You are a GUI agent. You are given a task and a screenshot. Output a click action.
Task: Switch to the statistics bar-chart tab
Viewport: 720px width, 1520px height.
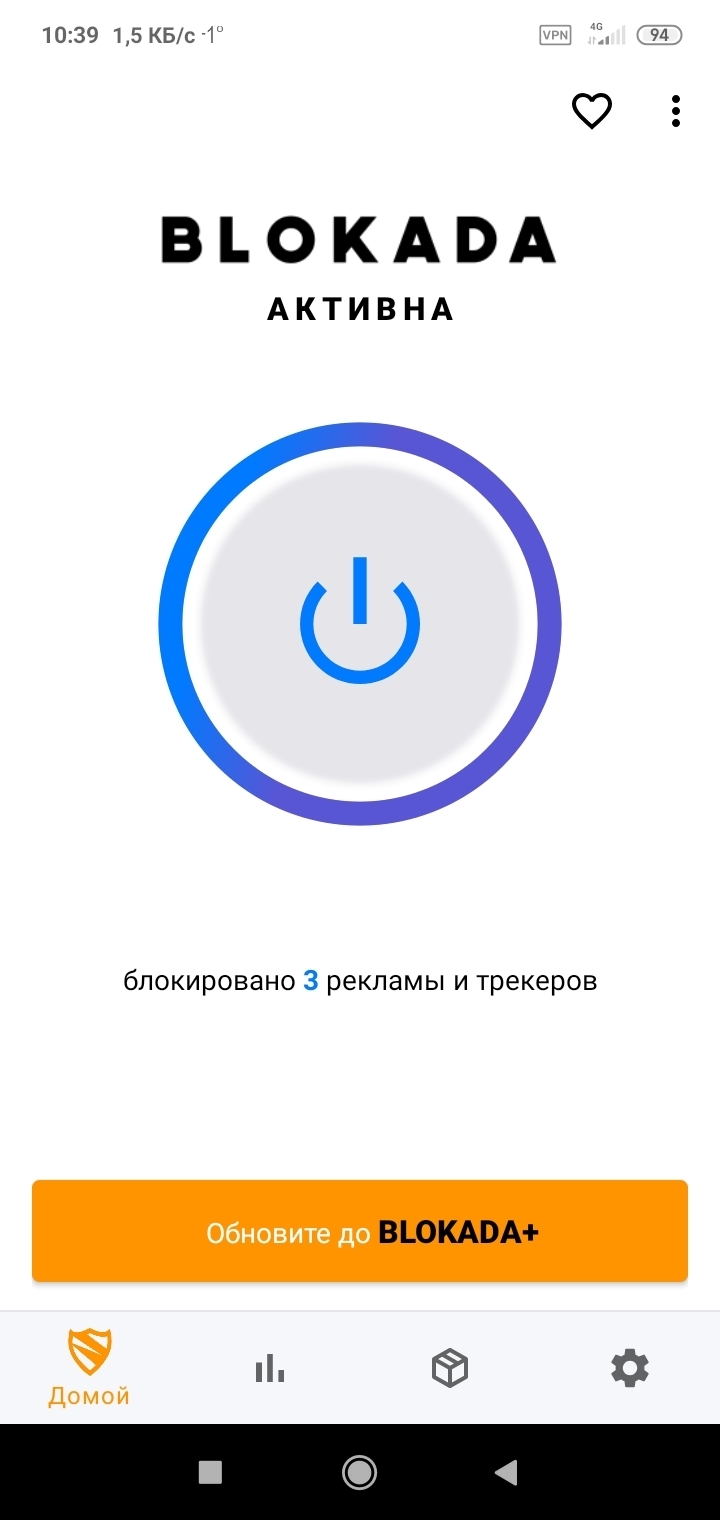point(270,1368)
